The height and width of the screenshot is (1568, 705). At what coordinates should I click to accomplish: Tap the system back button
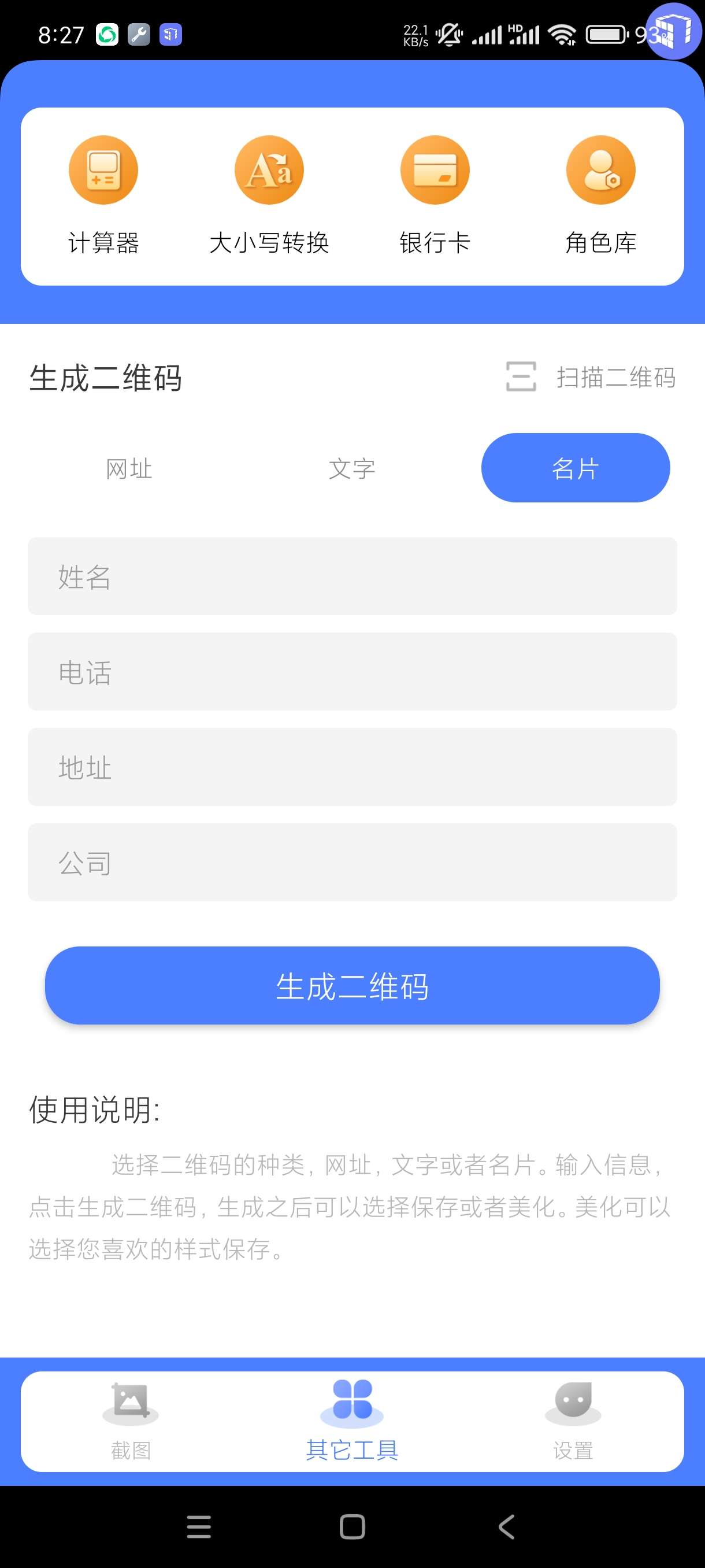pos(507,1526)
